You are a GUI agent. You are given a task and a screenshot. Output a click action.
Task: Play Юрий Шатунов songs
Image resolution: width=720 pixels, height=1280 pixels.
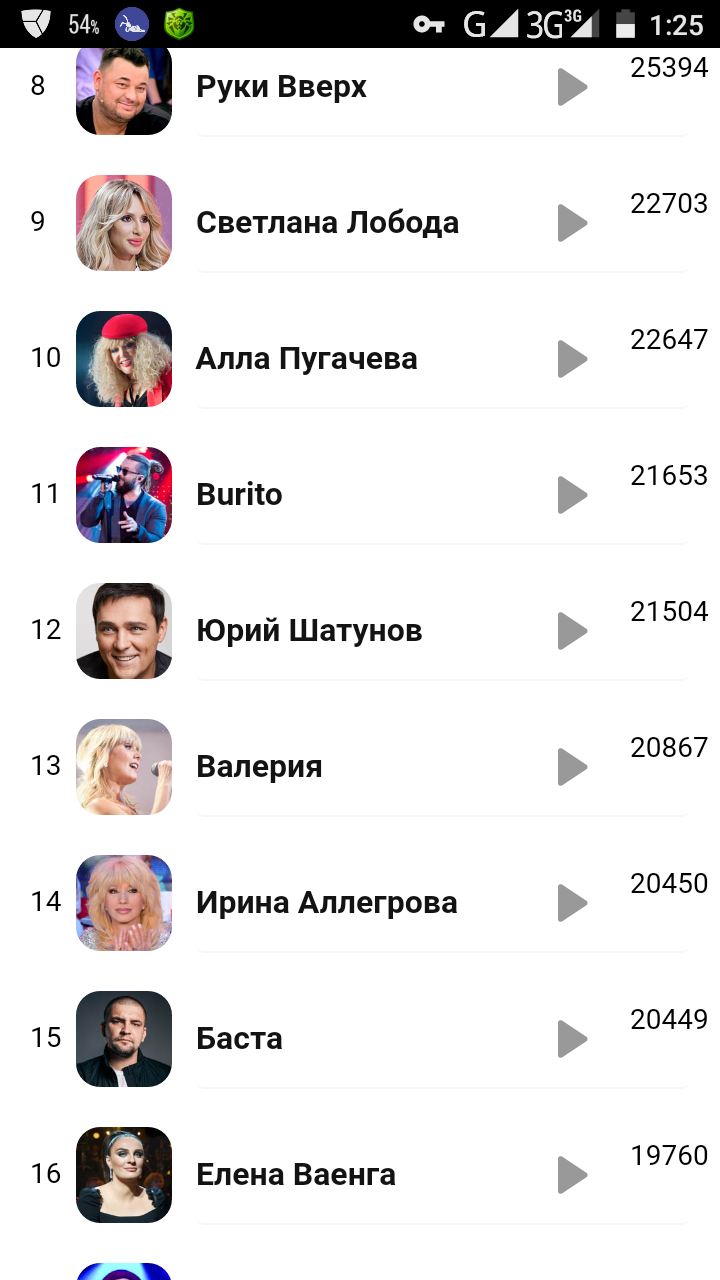click(572, 631)
